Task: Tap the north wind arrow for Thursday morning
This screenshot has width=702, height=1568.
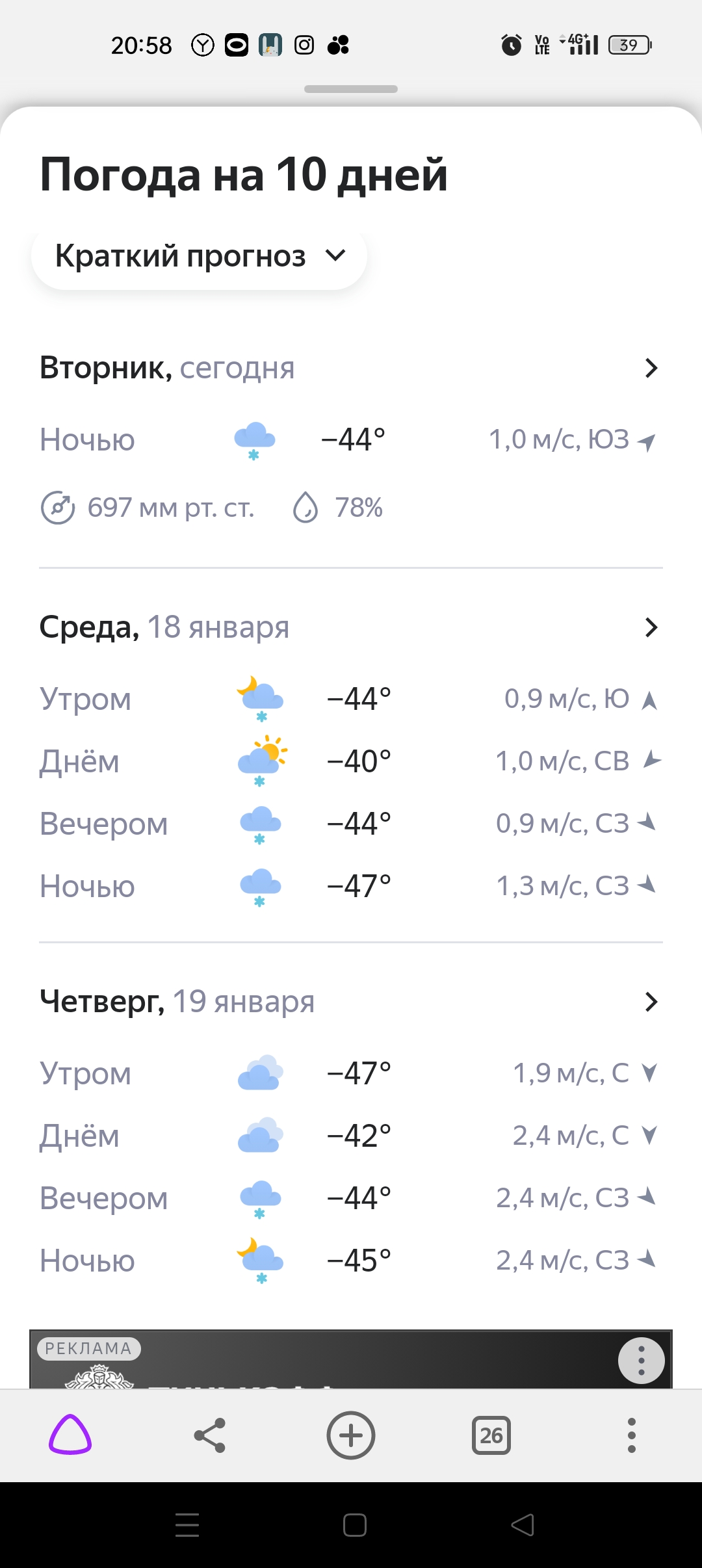Action: pyautogui.click(x=648, y=1074)
